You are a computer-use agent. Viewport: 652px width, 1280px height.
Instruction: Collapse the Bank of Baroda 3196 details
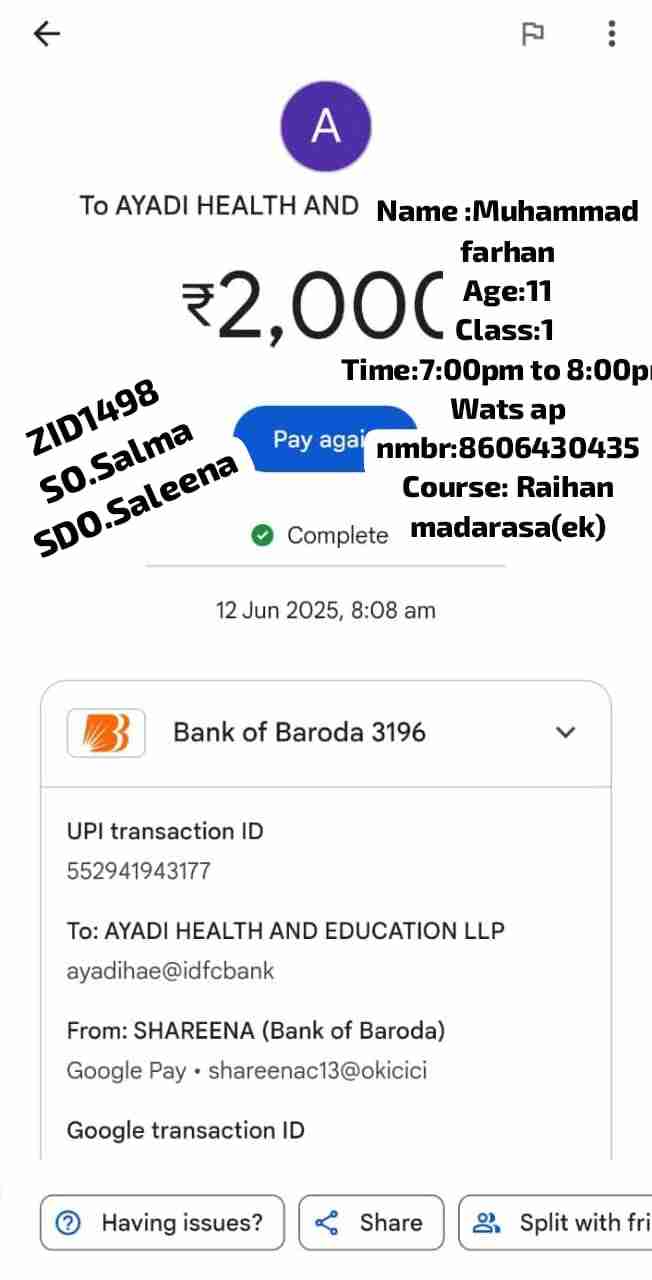point(565,733)
